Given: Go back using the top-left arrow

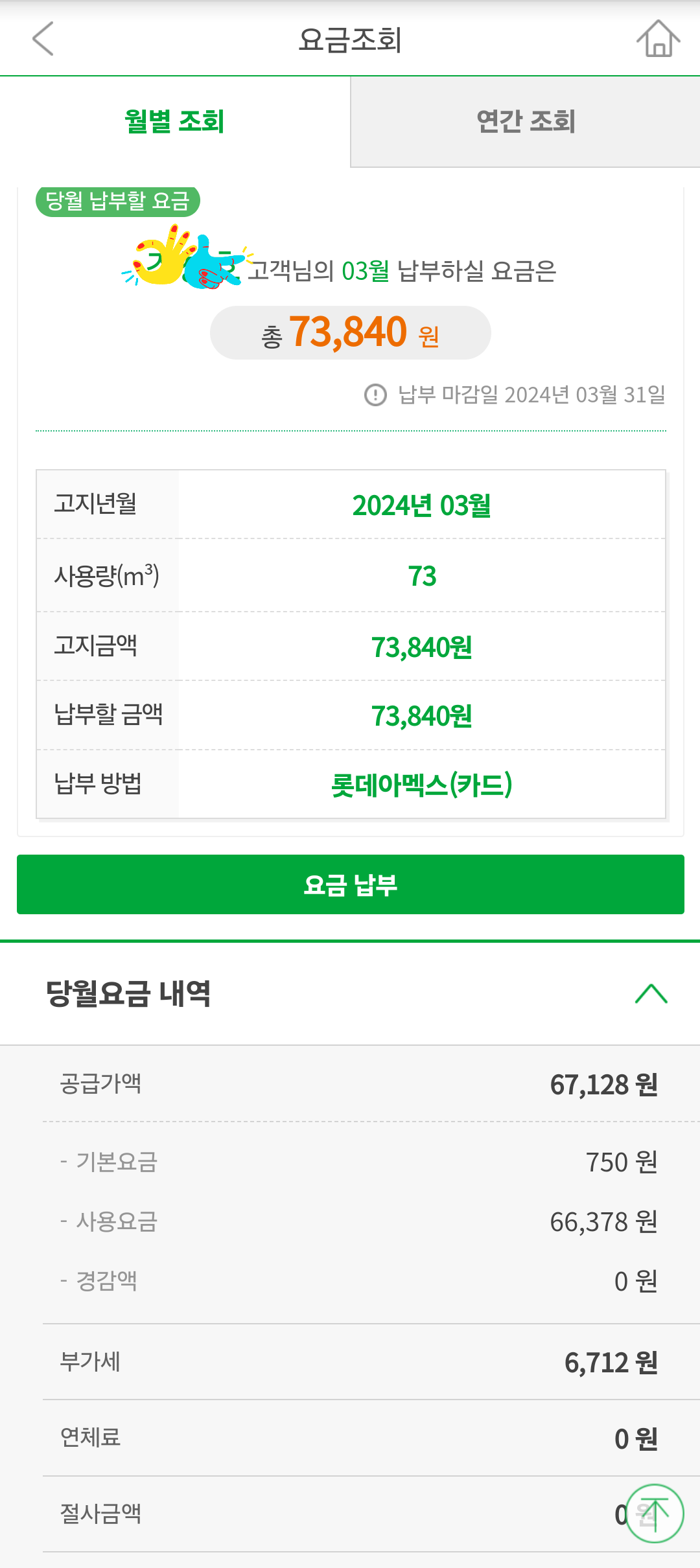Looking at the screenshot, I should [x=43, y=39].
